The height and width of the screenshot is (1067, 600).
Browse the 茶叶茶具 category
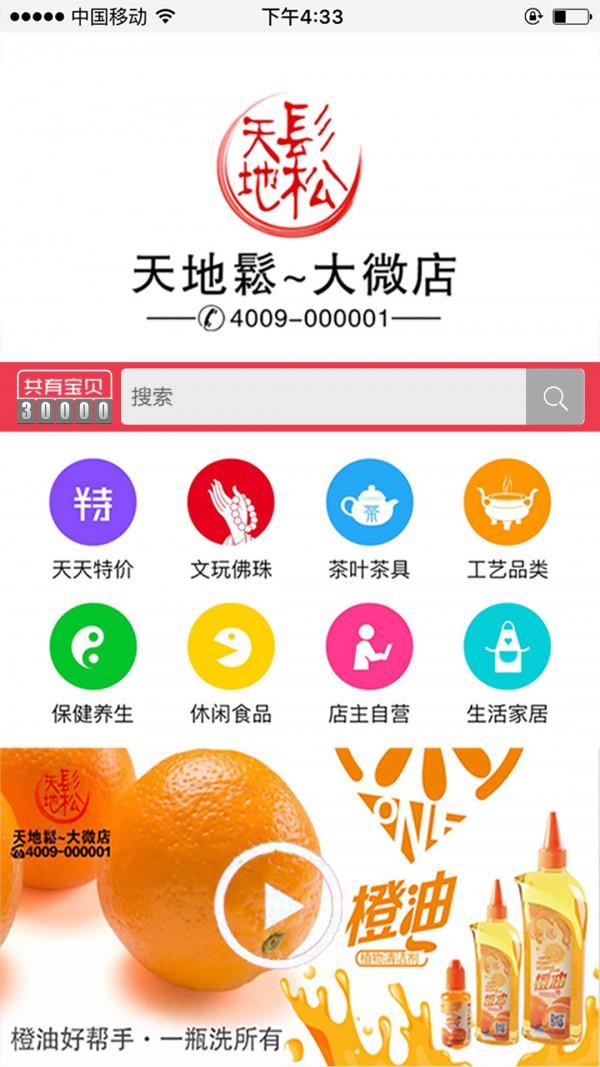tap(369, 502)
